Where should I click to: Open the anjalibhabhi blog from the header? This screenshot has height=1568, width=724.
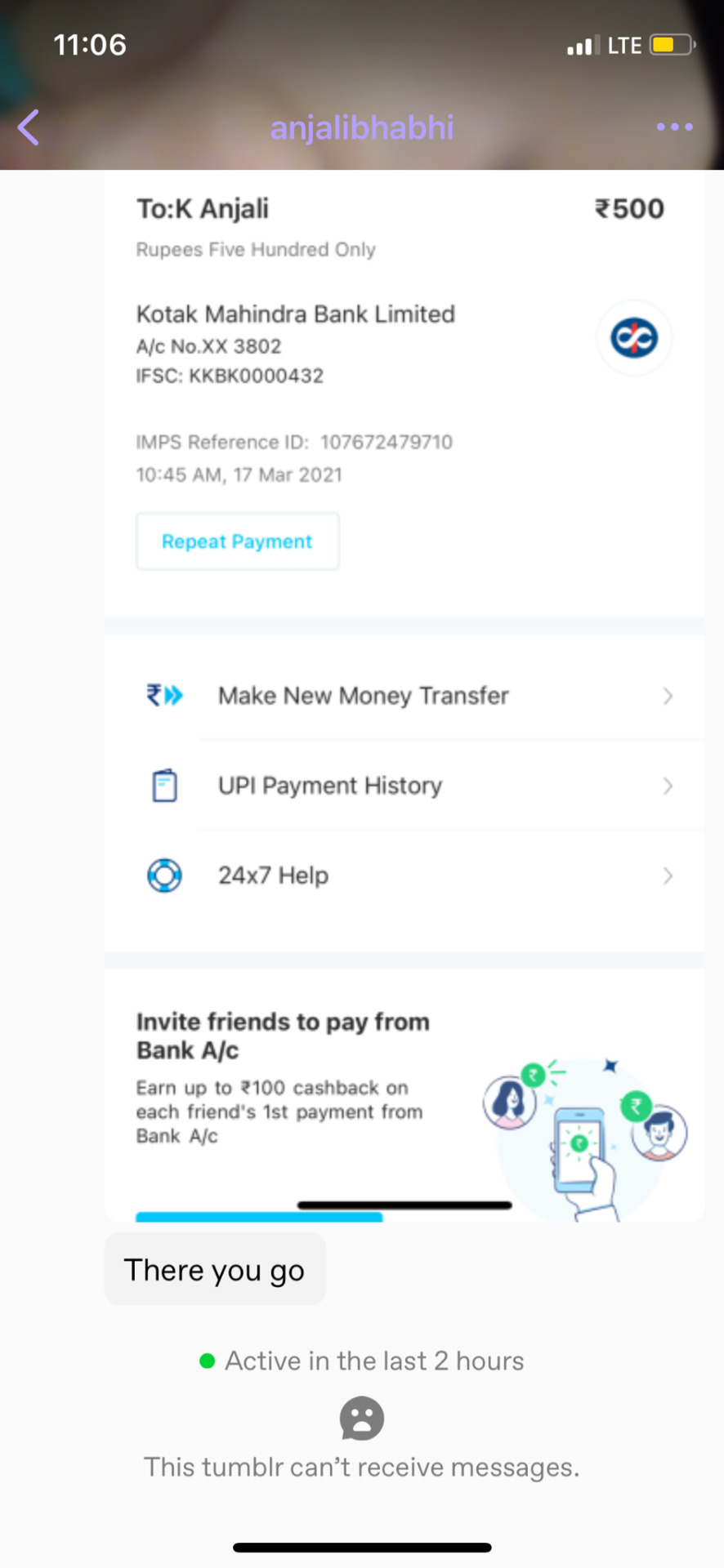(x=362, y=127)
